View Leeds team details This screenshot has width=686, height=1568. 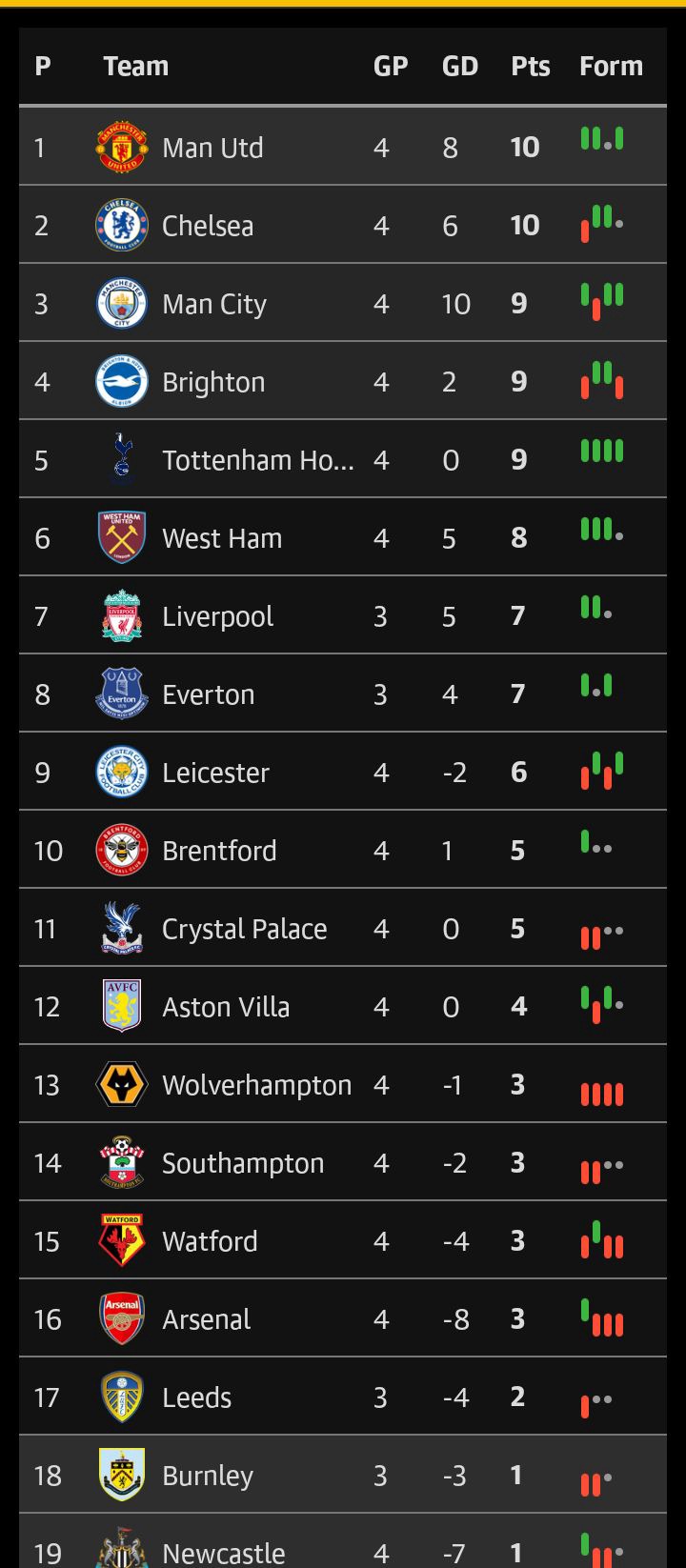[343, 1397]
